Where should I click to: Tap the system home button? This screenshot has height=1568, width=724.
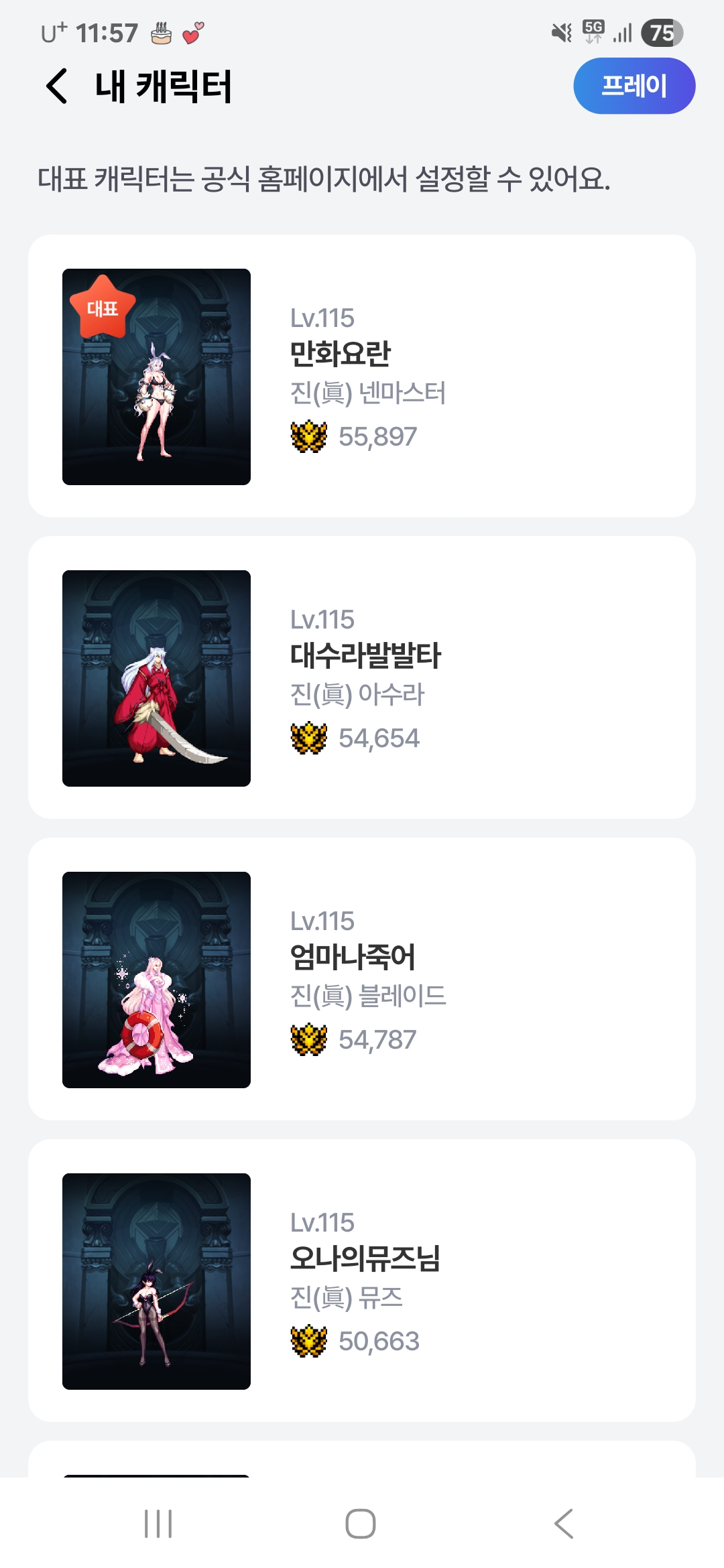click(361, 1524)
